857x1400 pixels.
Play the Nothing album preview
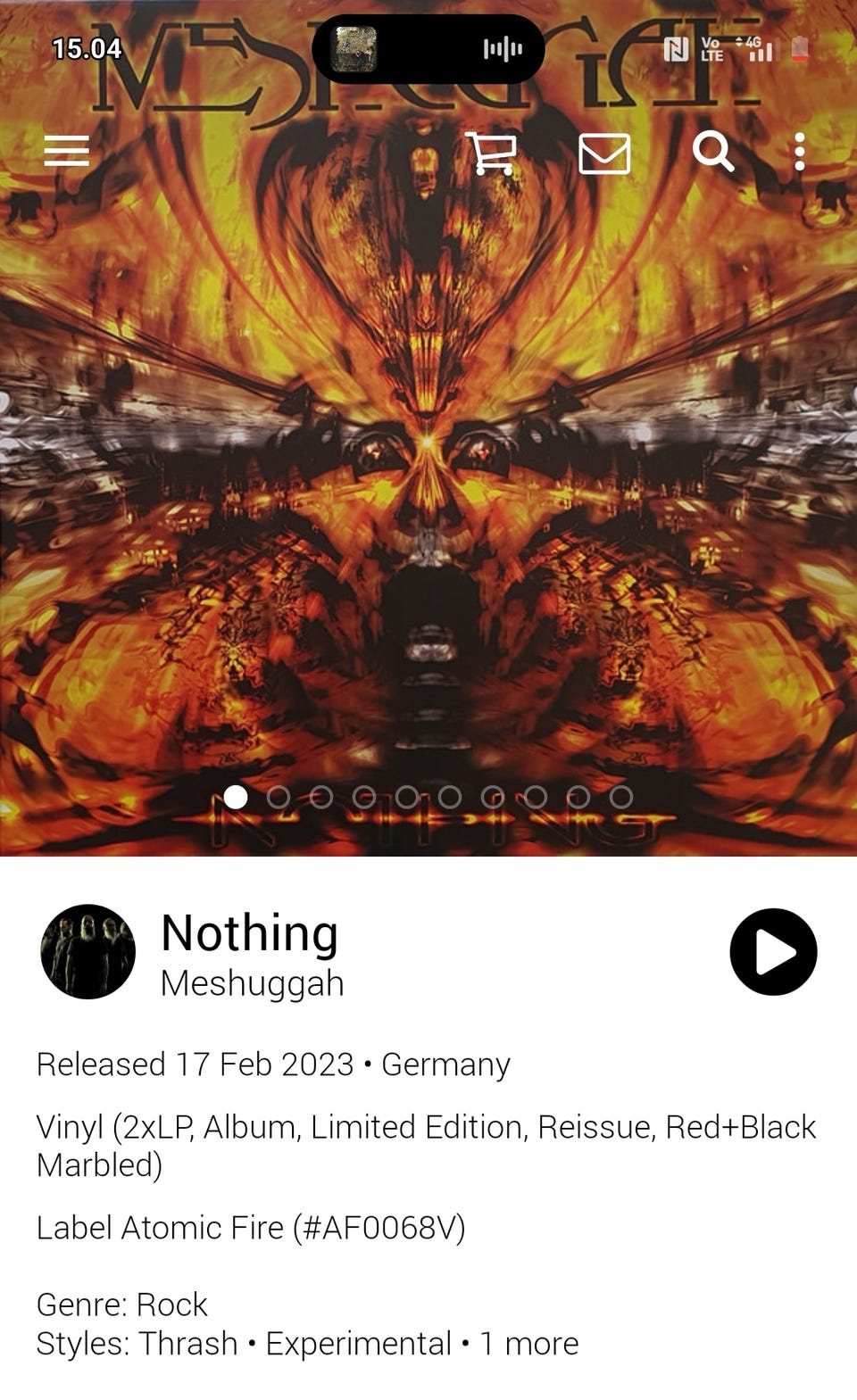773,951
